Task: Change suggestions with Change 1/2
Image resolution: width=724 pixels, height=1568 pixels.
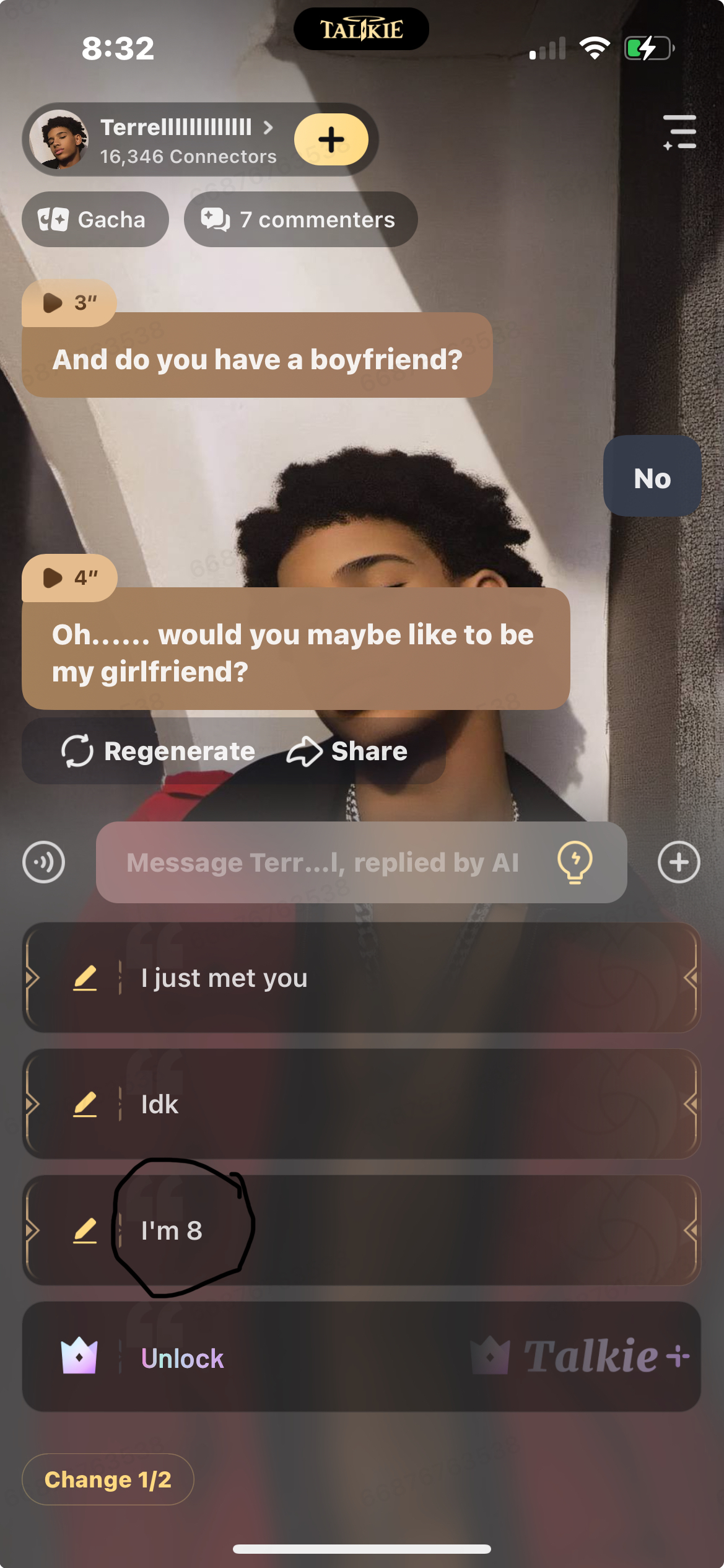Action: click(x=108, y=1479)
